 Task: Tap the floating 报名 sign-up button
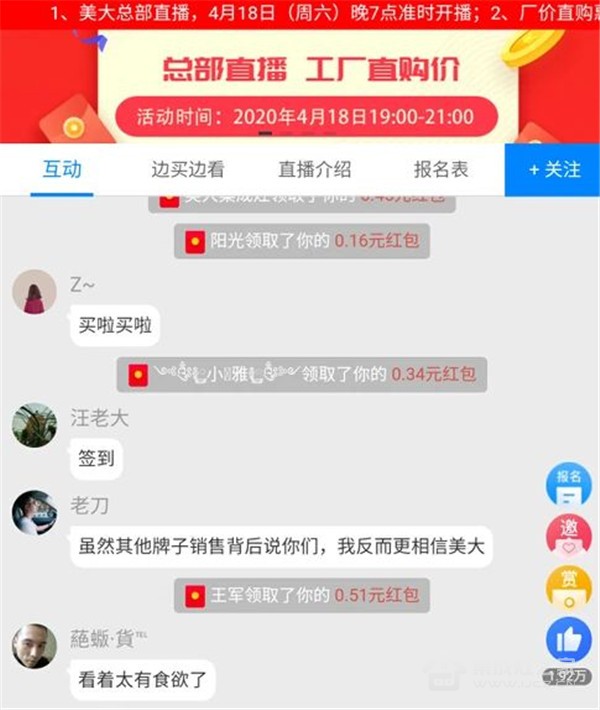point(568,484)
